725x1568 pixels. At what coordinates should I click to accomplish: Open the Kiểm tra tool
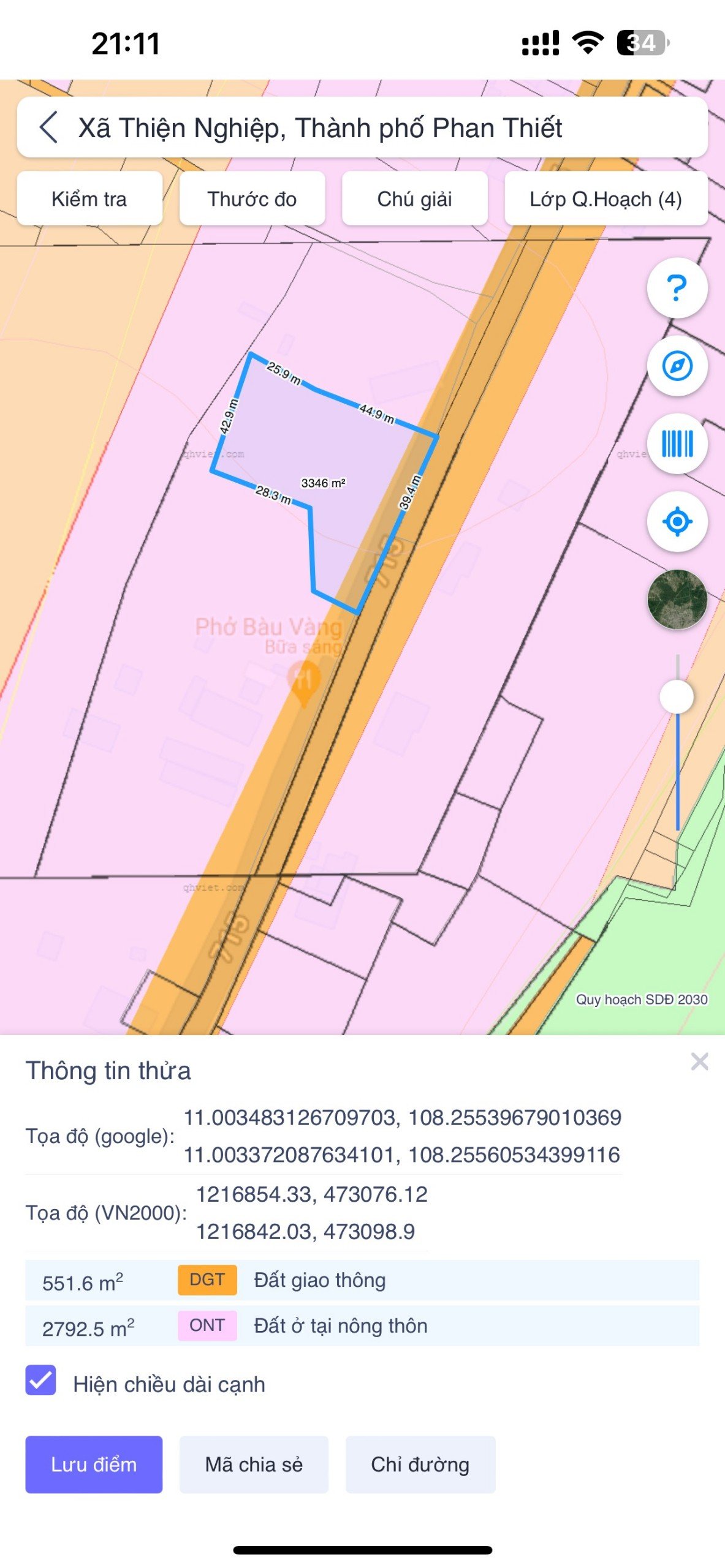pyautogui.click(x=89, y=199)
